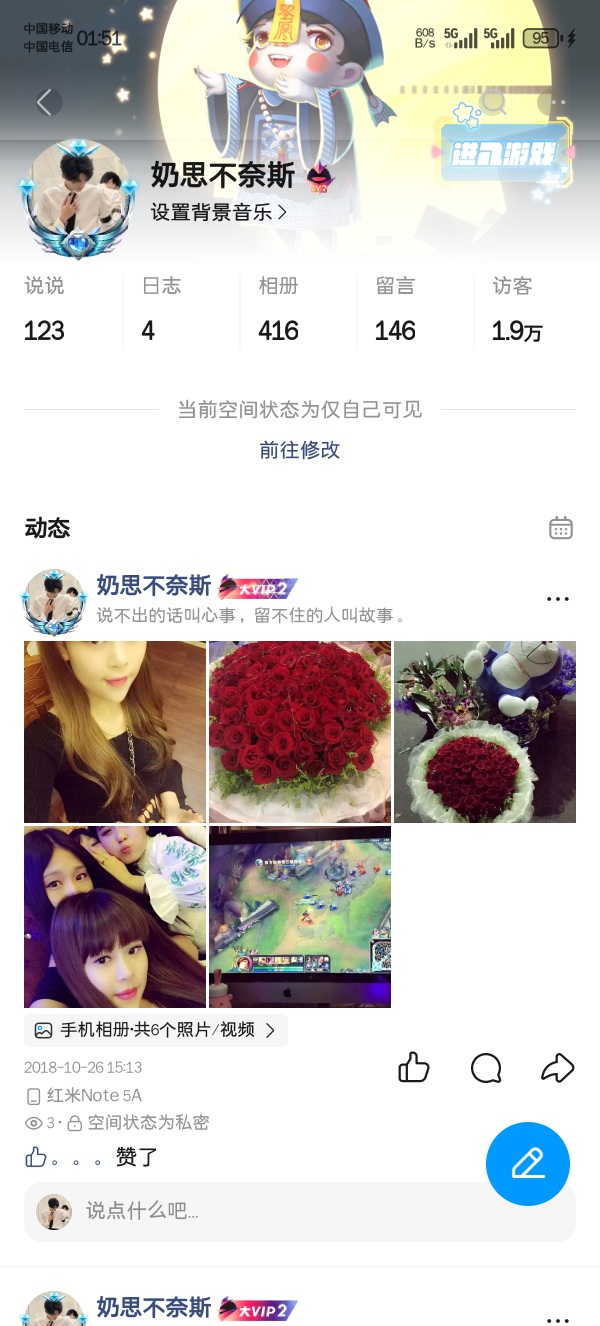
Task: Compose a new post with pencil button
Action: [528, 1163]
